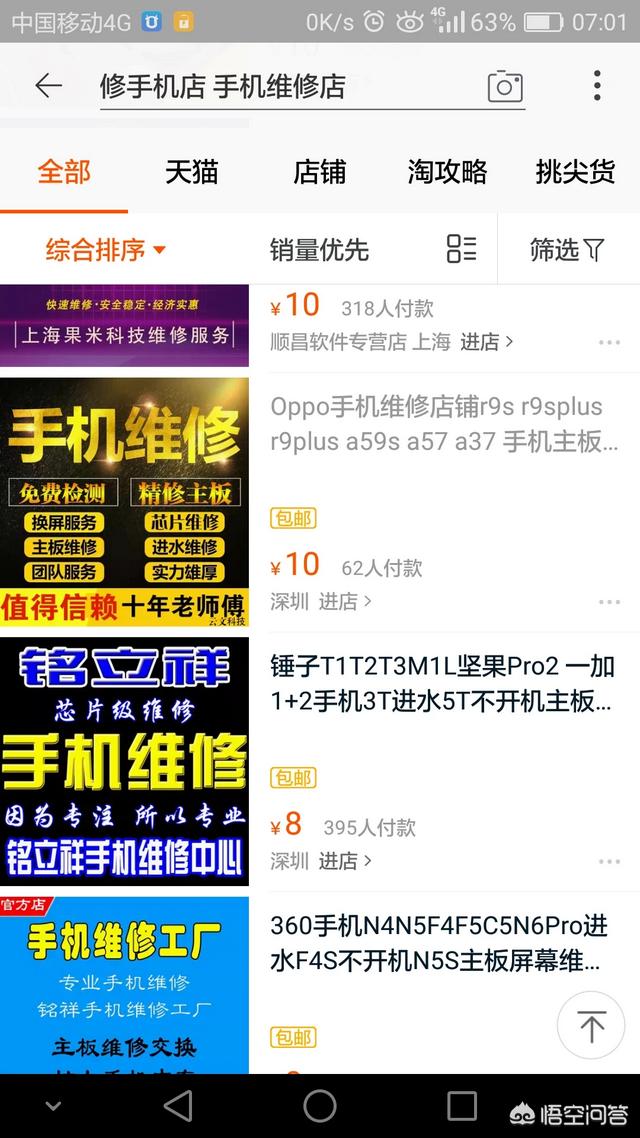The image size is (640, 1138).
Task: Toggle the list layout view icon
Action: tap(461, 249)
